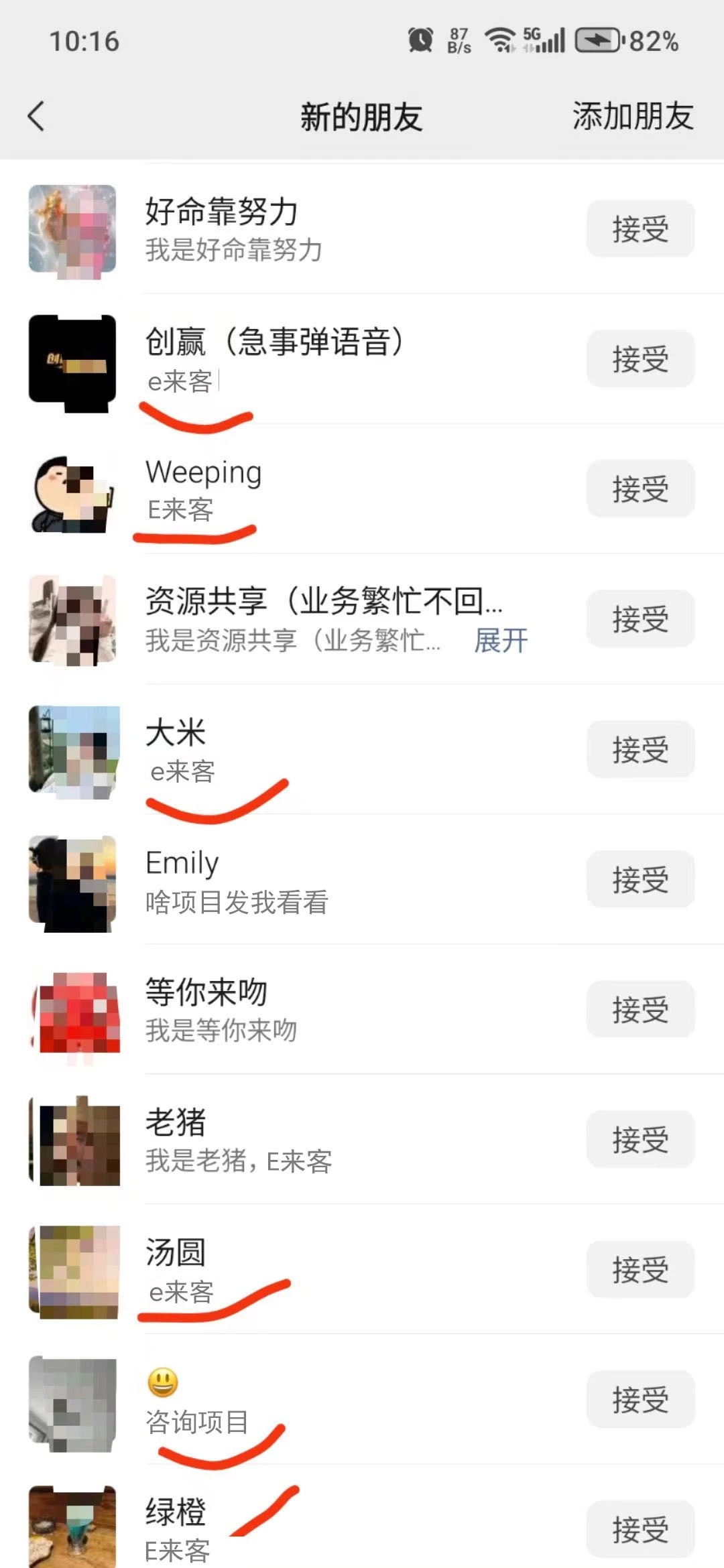724x1568 pixels.
Task: Open 添加朋友 in the top bar
Action: tap(632, 117)
